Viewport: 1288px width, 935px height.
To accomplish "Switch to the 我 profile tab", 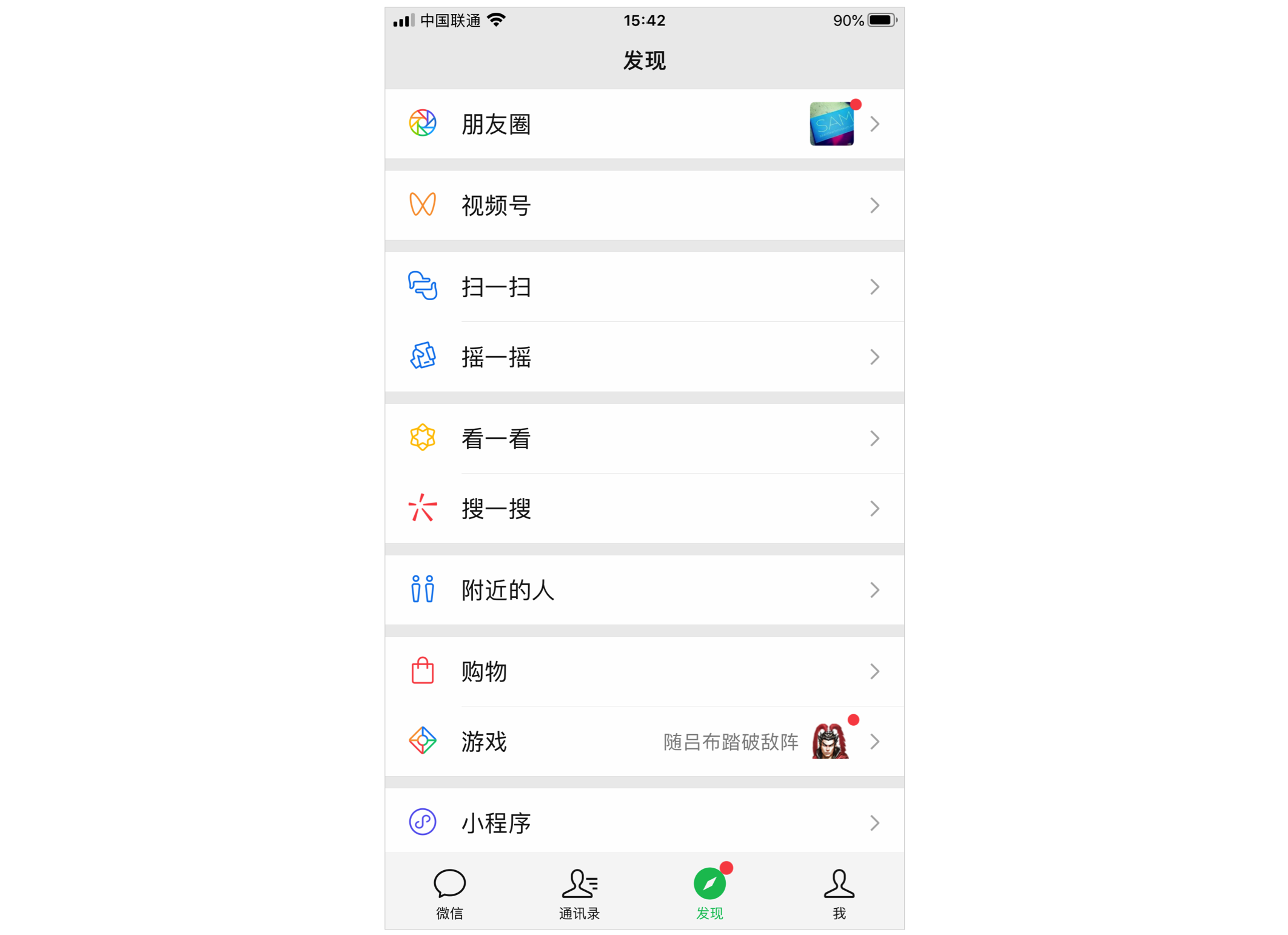I will point(839,893).
